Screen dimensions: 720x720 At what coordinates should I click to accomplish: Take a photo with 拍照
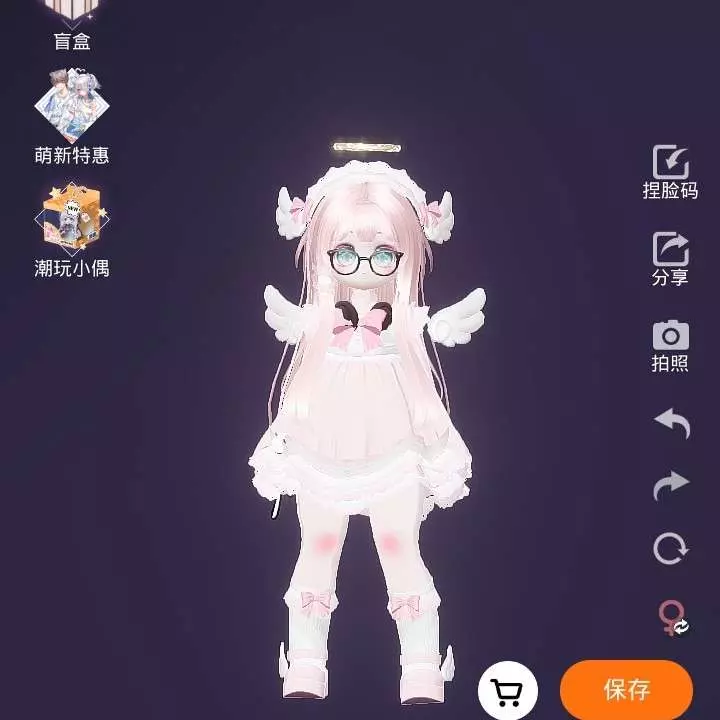pyautogui.click(x=670, y=345)
